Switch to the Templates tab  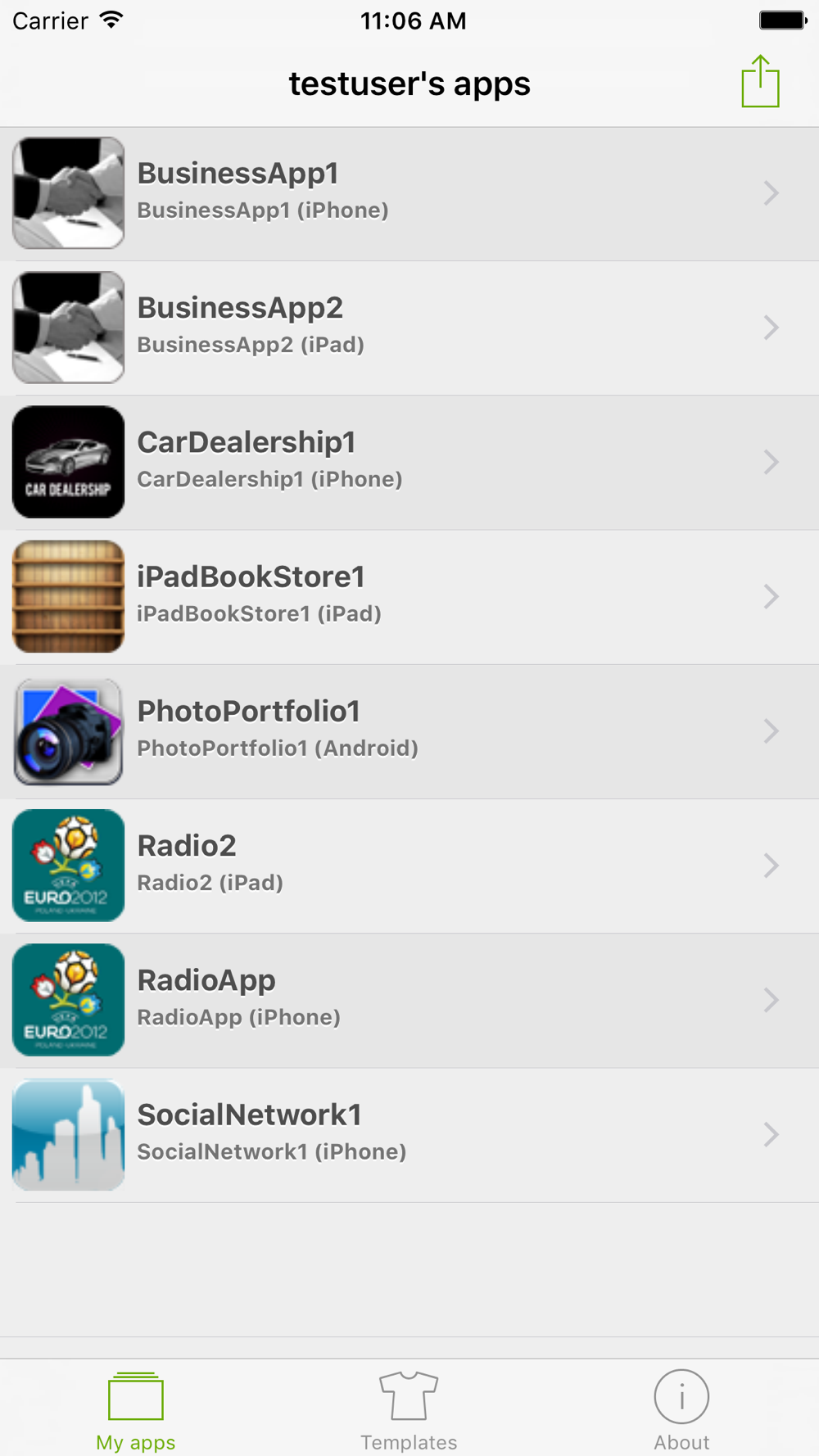point(409,1410)
